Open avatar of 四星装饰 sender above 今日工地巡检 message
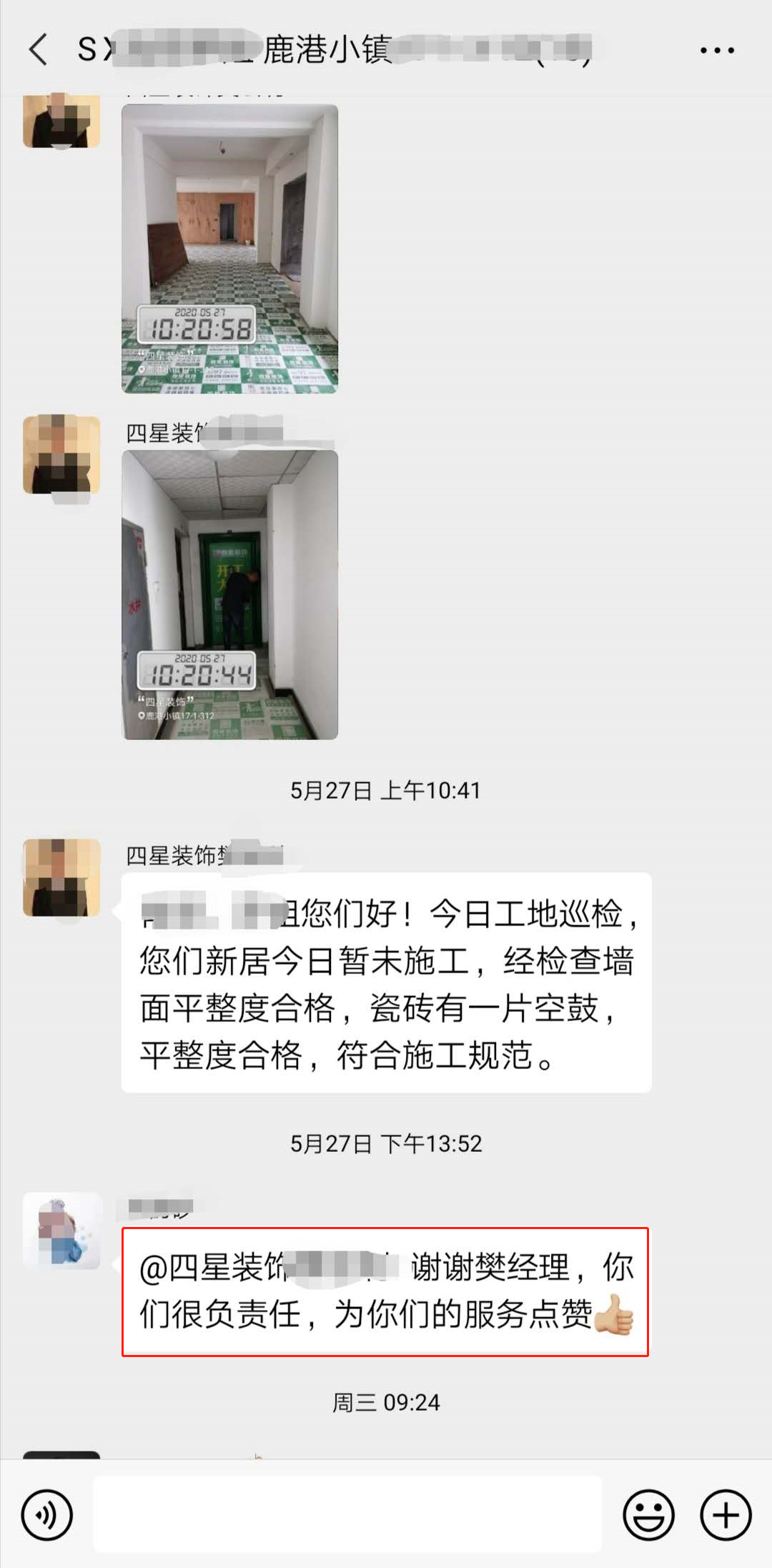Image resolution: width=772 pixels, height=1568 pixels. pos(61,877)
